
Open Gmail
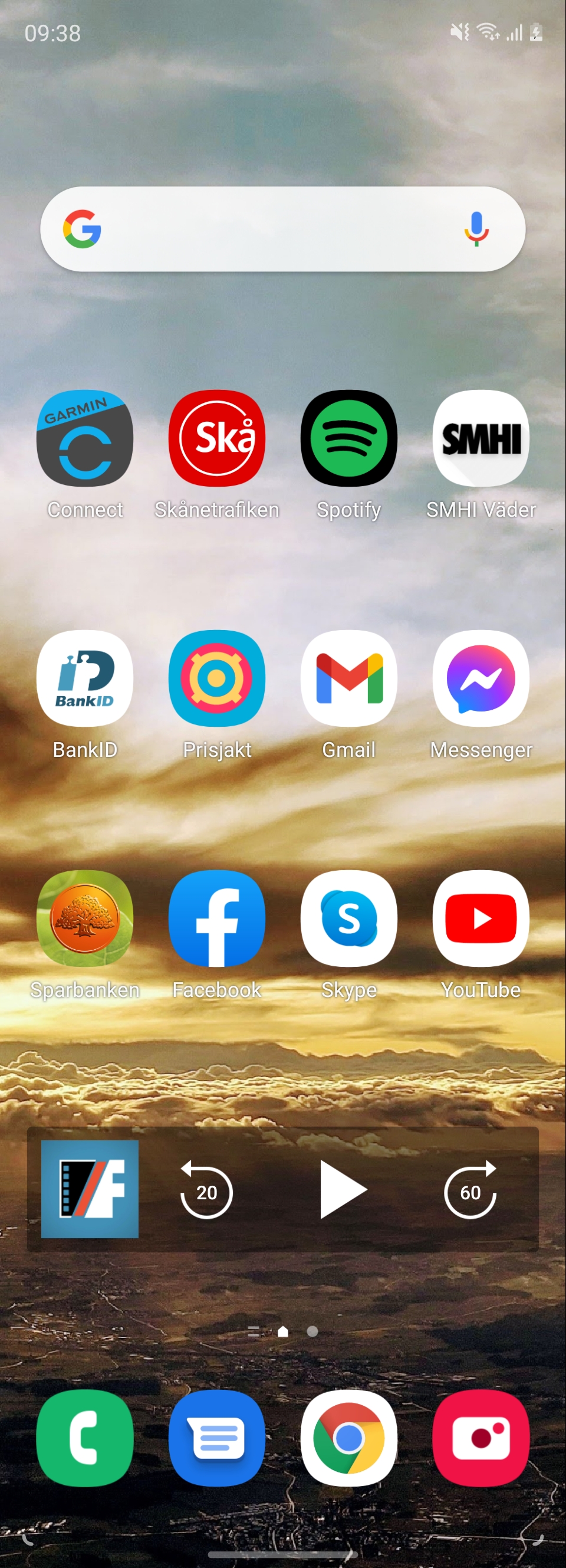(348, 678)
